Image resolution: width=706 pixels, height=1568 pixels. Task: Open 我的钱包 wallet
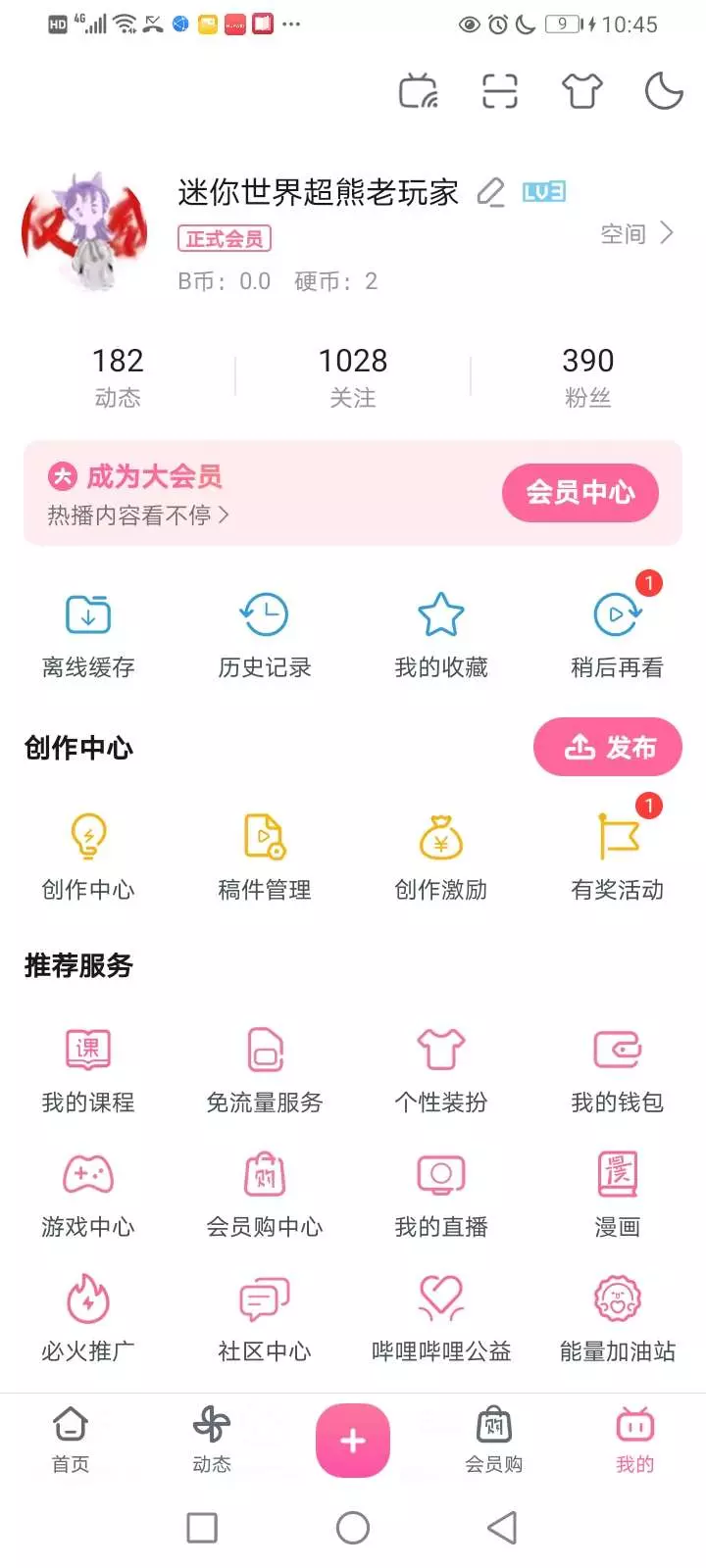pyautogui.click(x=617, y=1070)
